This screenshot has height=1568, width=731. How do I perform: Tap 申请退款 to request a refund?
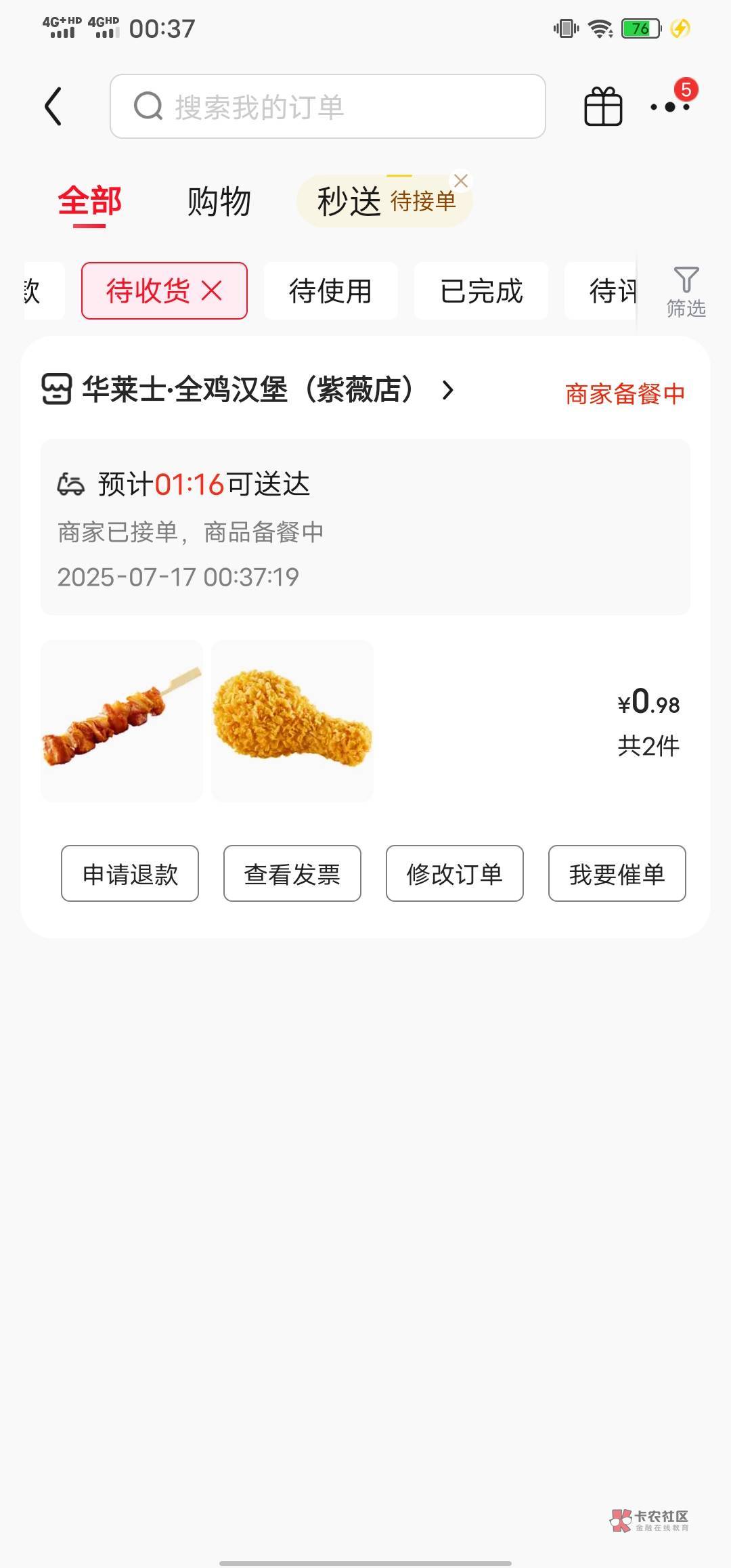130,873
